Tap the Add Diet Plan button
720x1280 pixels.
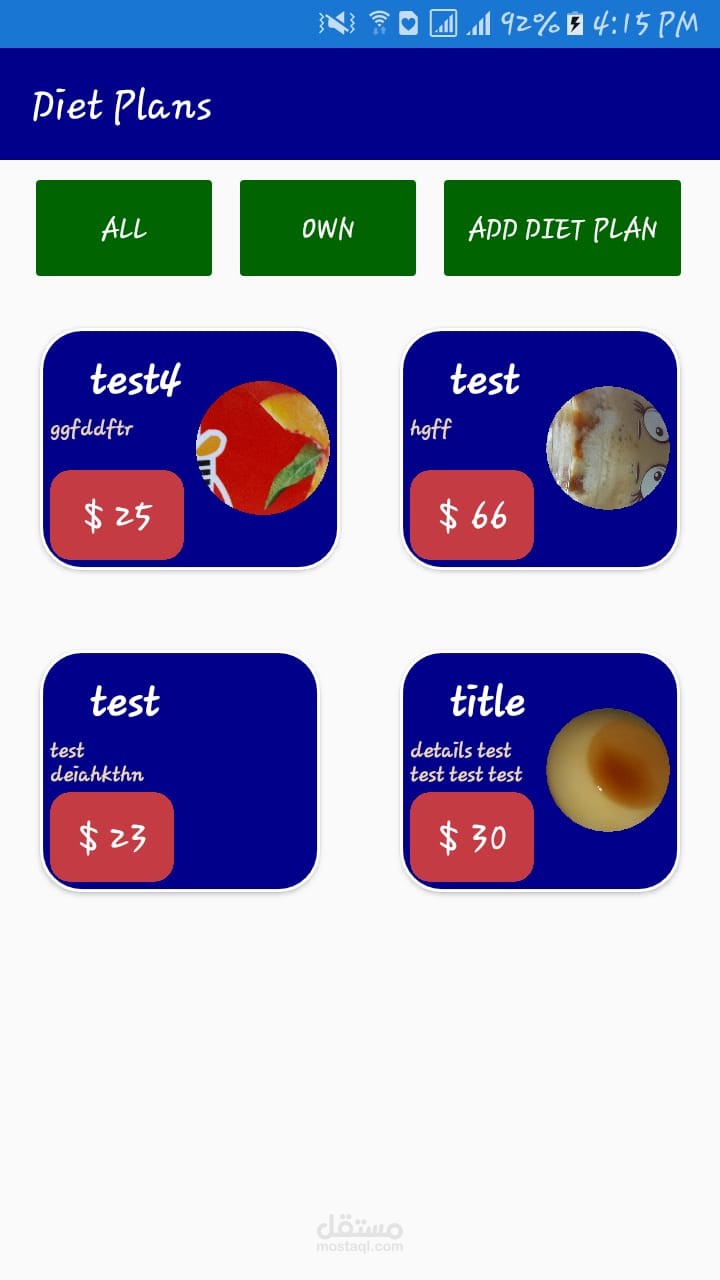coord(562,228)
